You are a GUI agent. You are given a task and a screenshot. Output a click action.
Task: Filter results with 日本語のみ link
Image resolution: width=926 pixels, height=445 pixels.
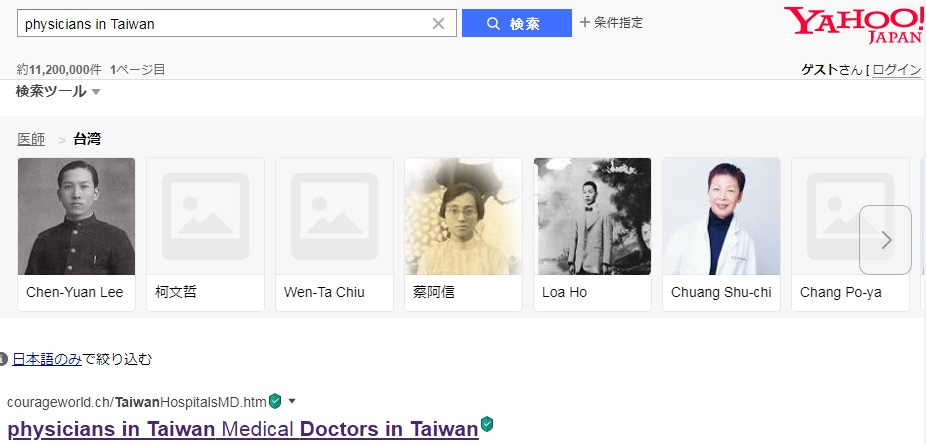tap(47, 358)
